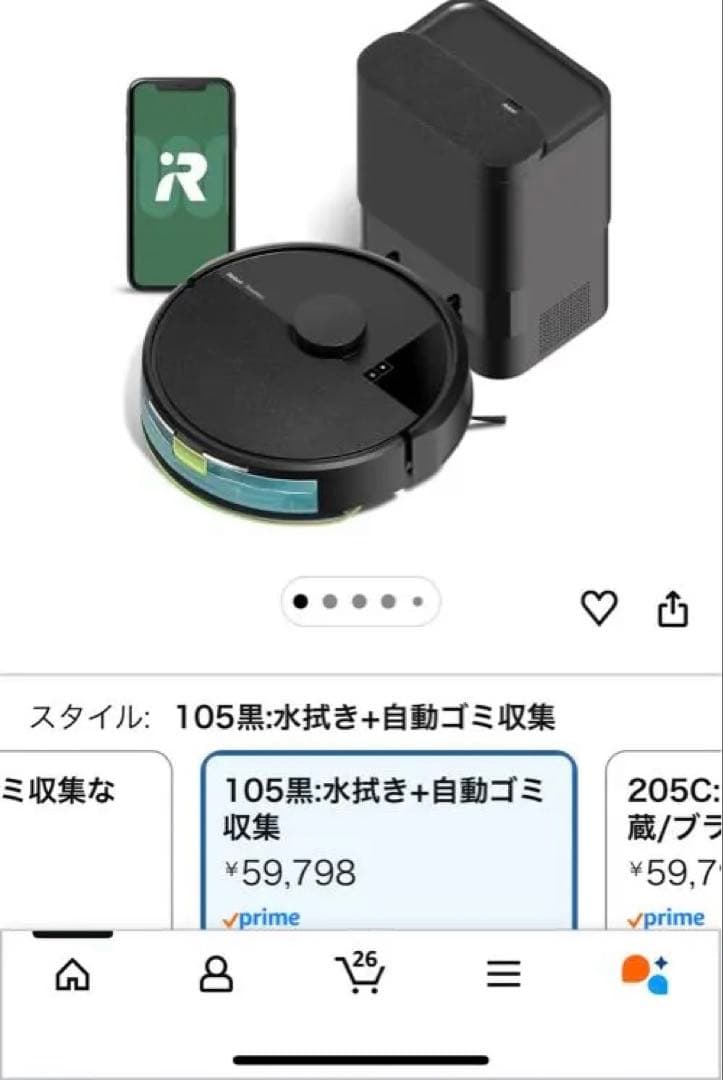
Task: Add this robot vacuum to your wish list
Action: (599, 608)
